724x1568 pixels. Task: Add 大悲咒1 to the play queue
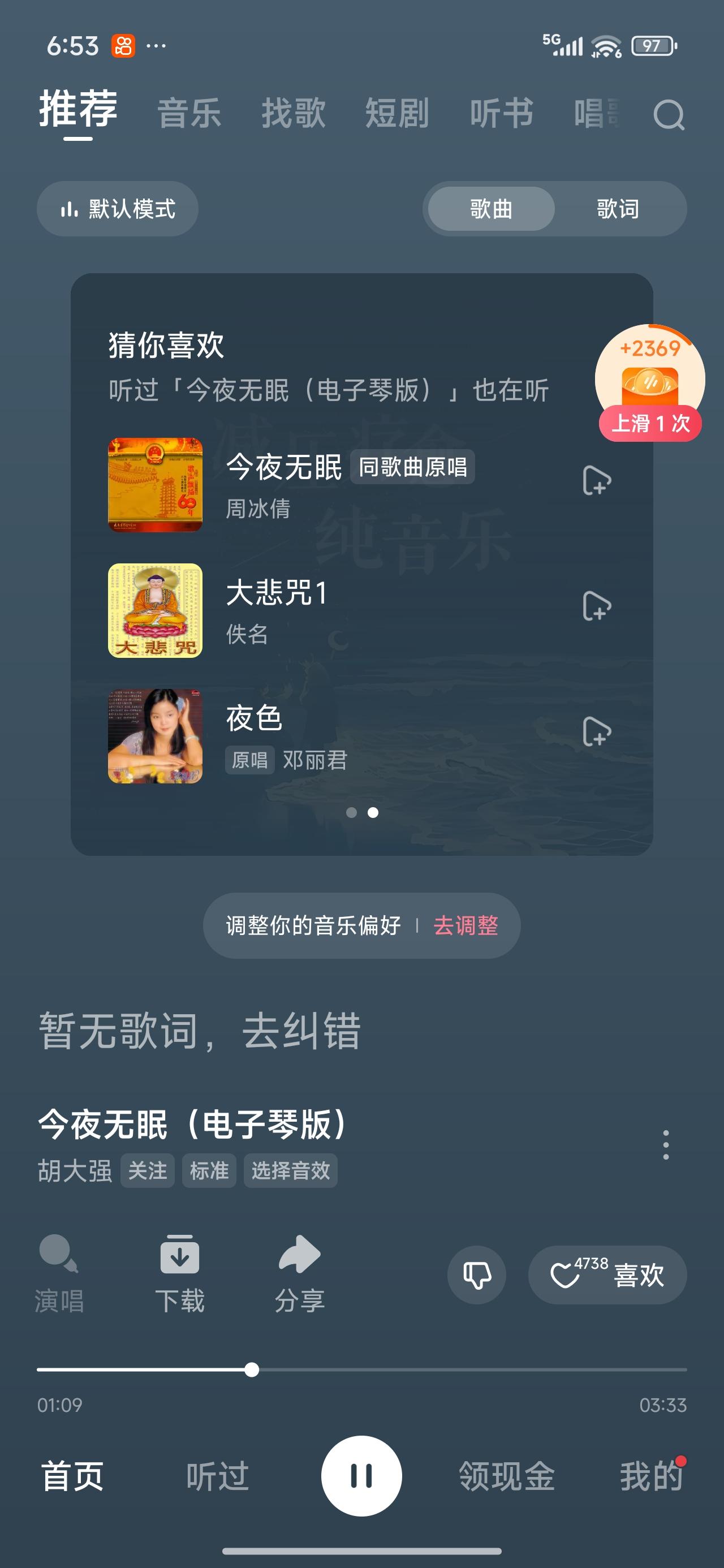click(596, 606)
